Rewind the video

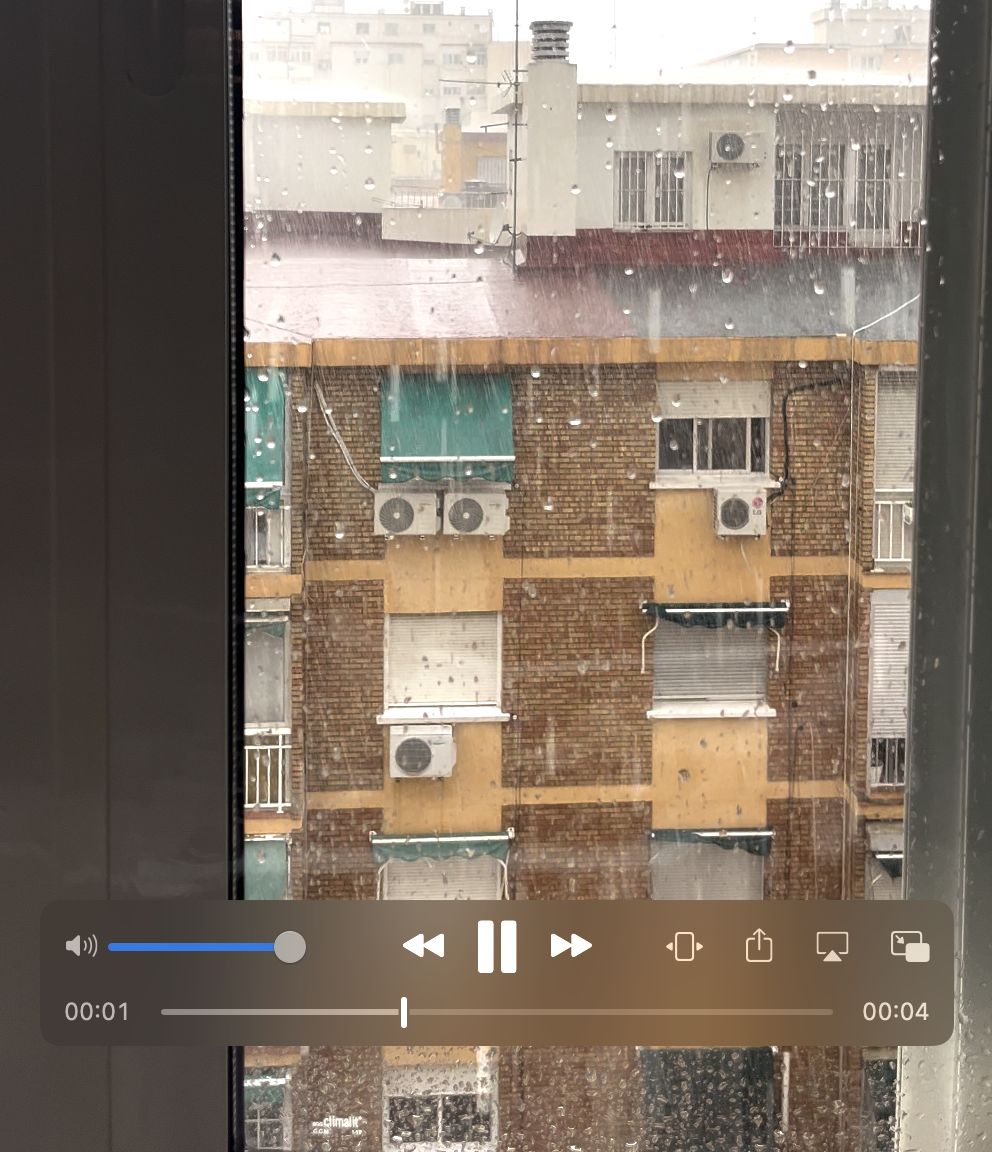423,946
